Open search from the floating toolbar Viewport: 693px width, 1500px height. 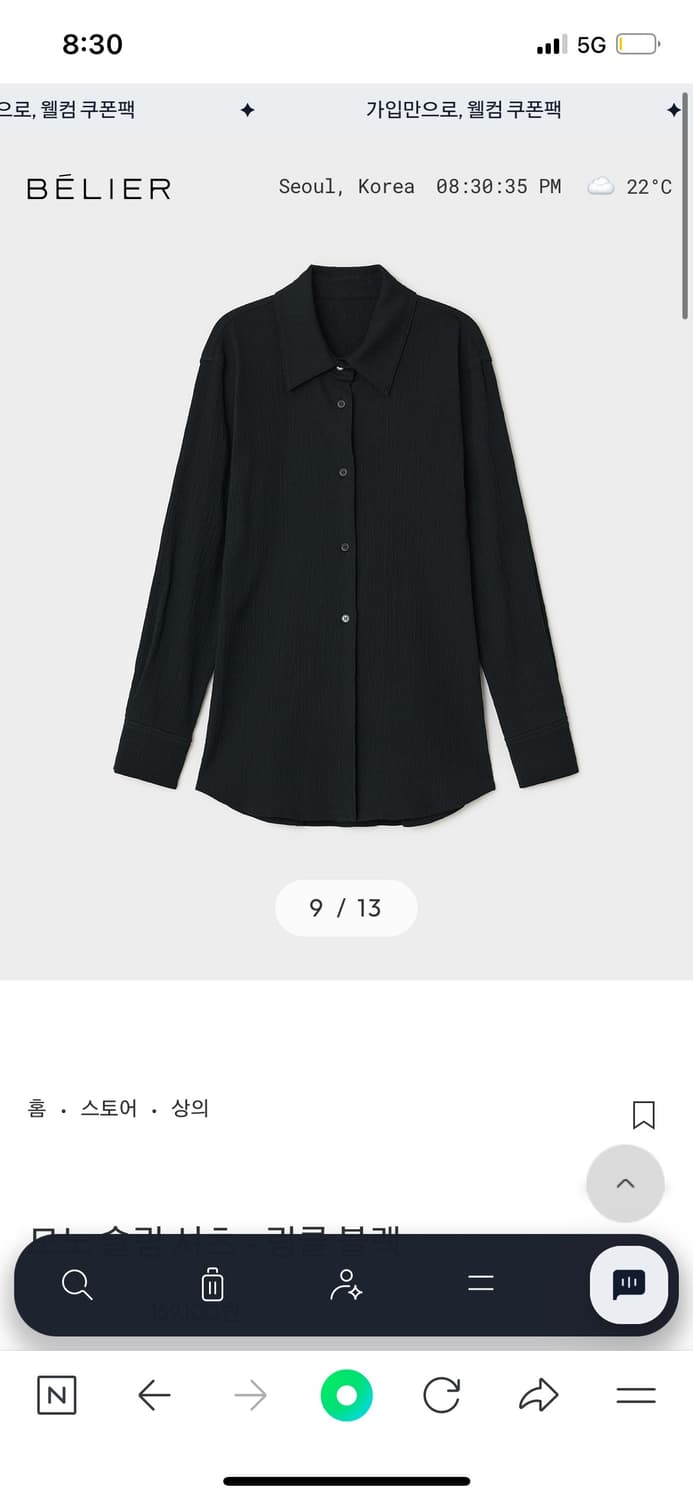tap(77, 1285)
